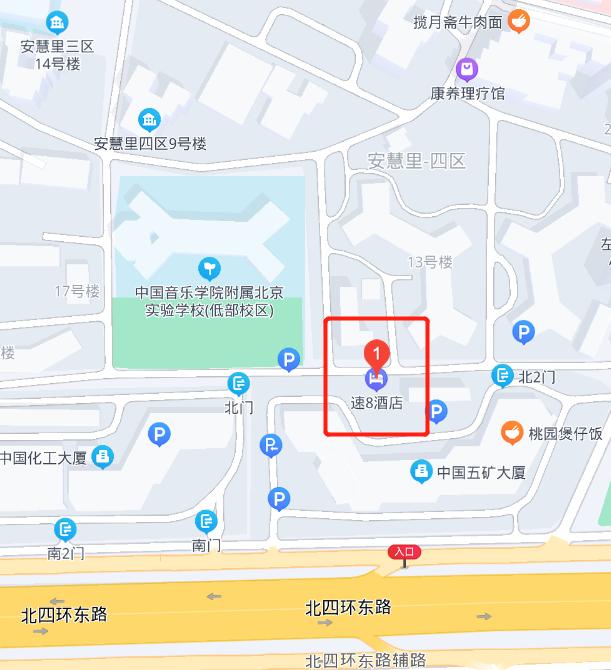
Task: Open the 中国五矿大厦 building marker
Action: click(x=421, y=471)
